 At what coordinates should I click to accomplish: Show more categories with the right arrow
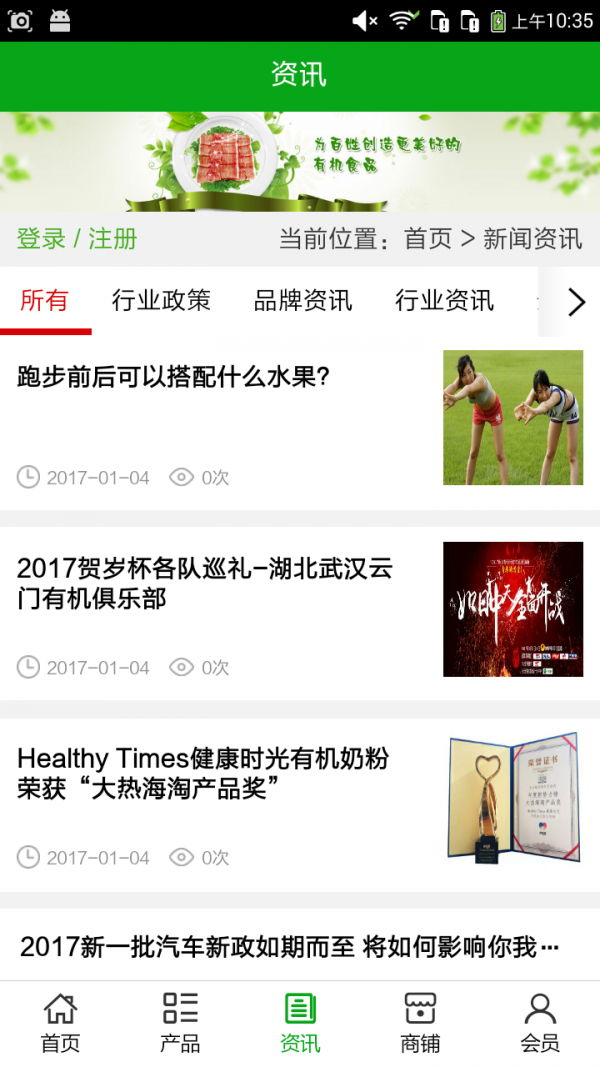pos(575,302)
